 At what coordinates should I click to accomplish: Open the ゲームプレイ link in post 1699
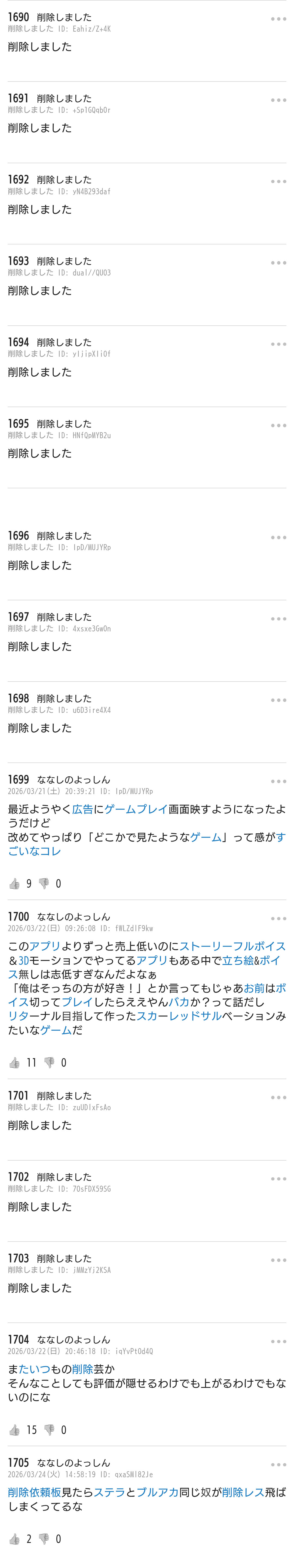[x=136, y=810]
